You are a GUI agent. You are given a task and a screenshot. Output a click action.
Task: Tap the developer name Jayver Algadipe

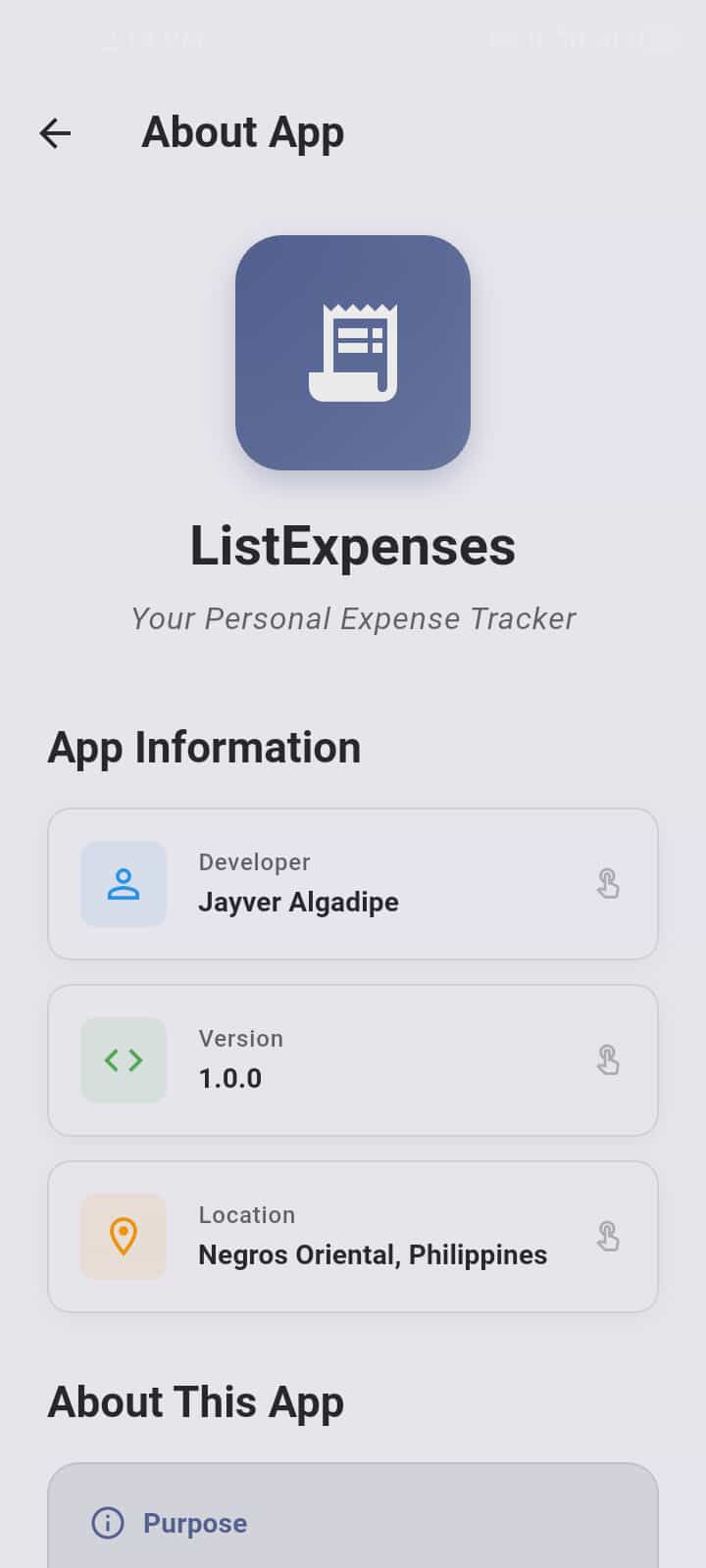click(x=298, y=902)
